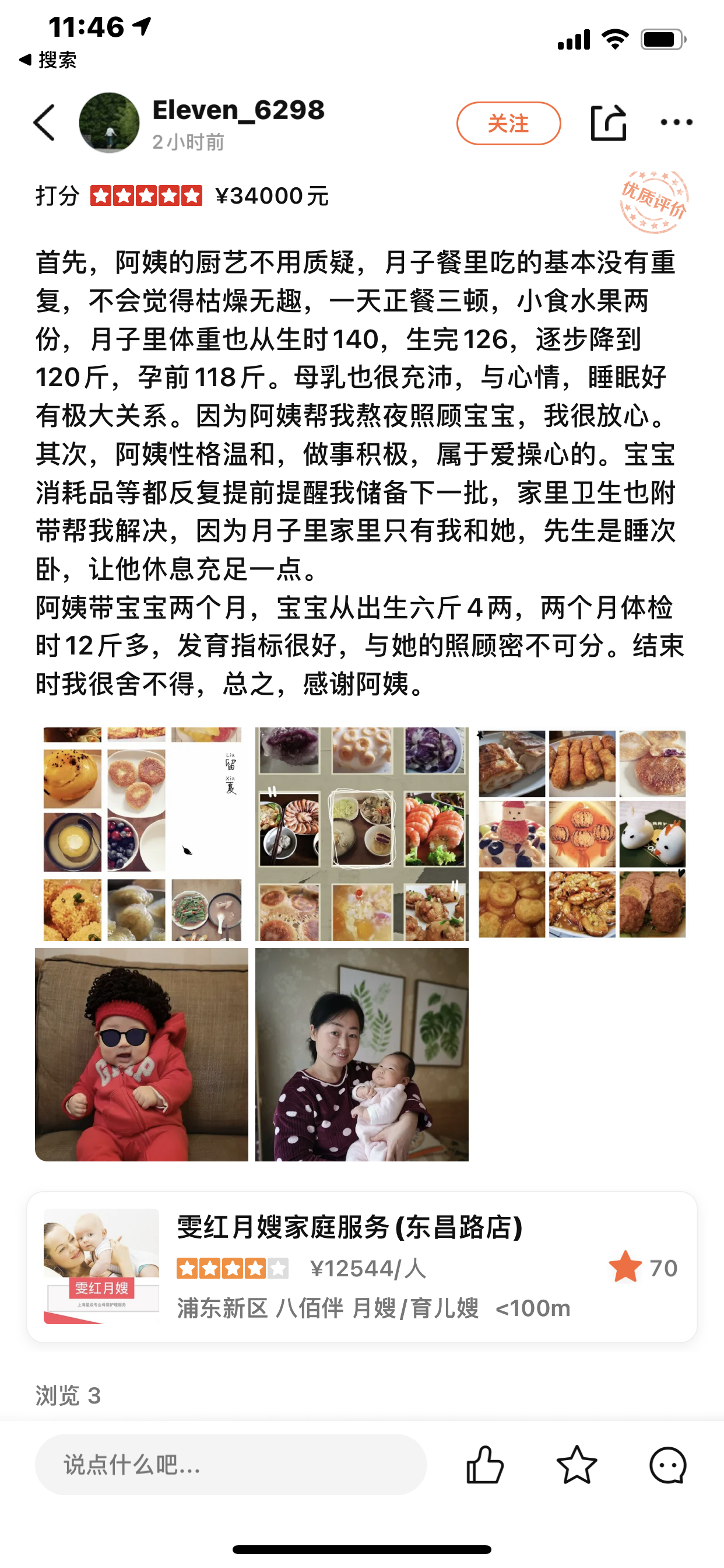The width and height of the screenshot is (724, 1568).
Task: Tap the 说点什么吧 comment field
Action: pyautogui.click(x=231, y=1465)
